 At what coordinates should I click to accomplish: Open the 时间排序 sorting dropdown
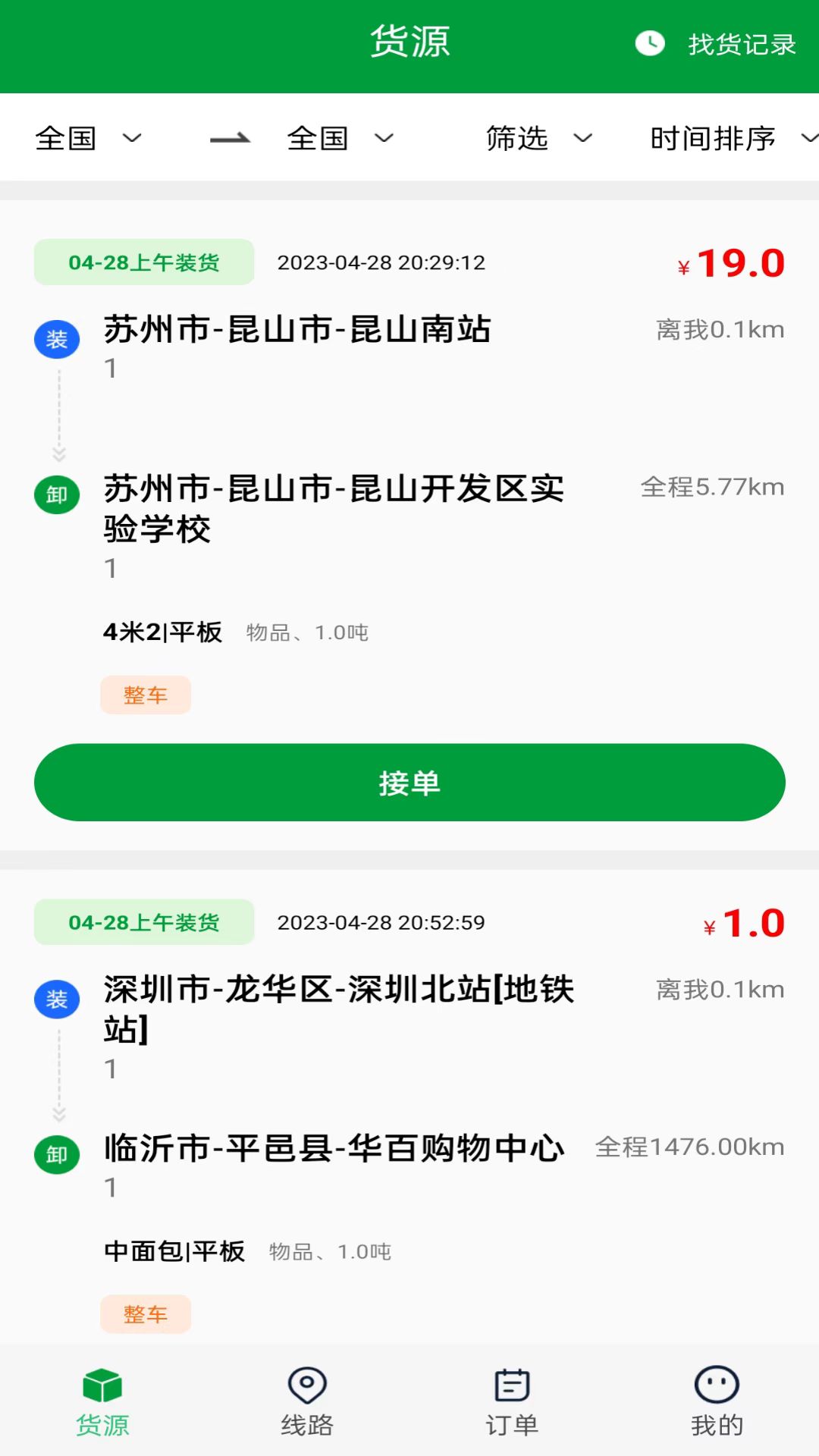(x=732, y=137)
